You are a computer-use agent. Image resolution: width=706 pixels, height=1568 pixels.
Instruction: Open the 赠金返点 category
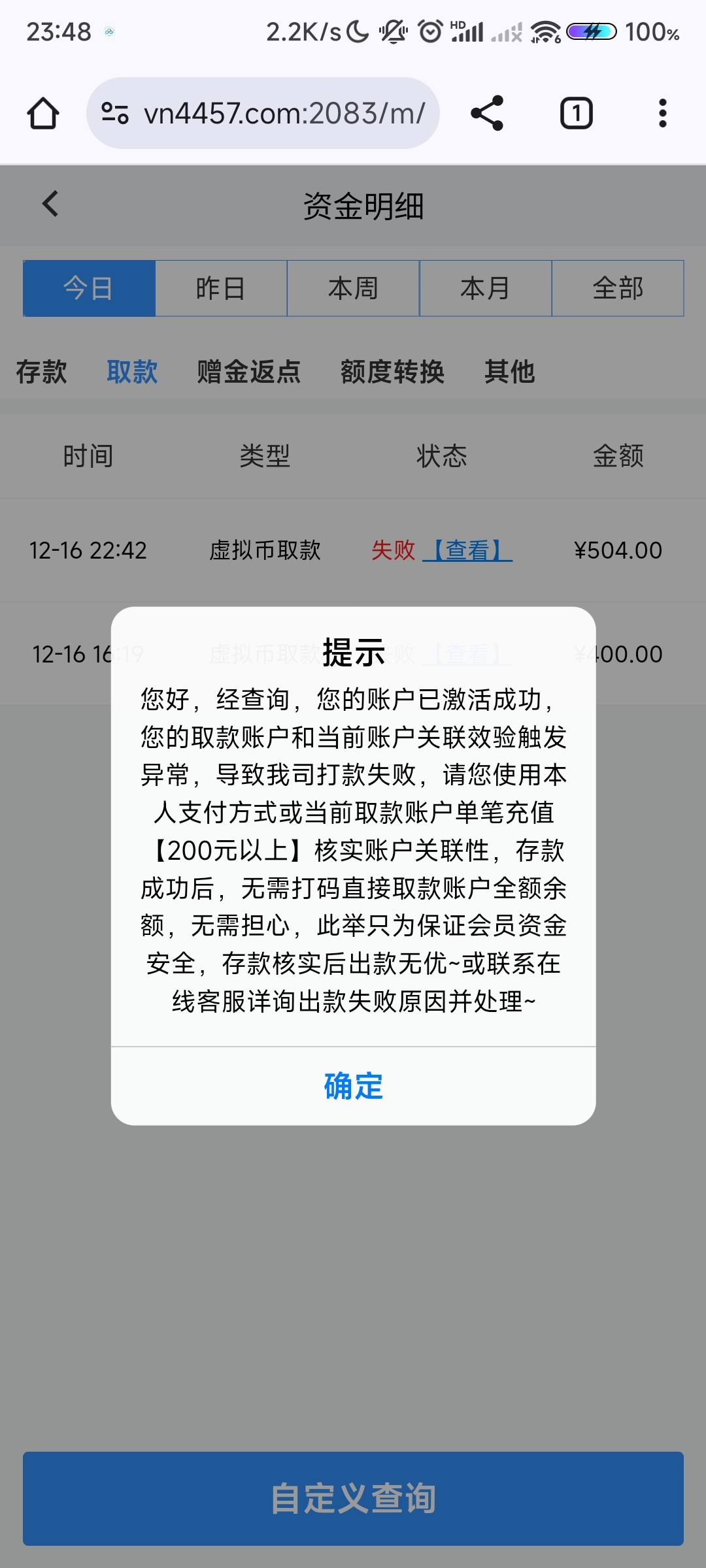[x=248, y=372]
